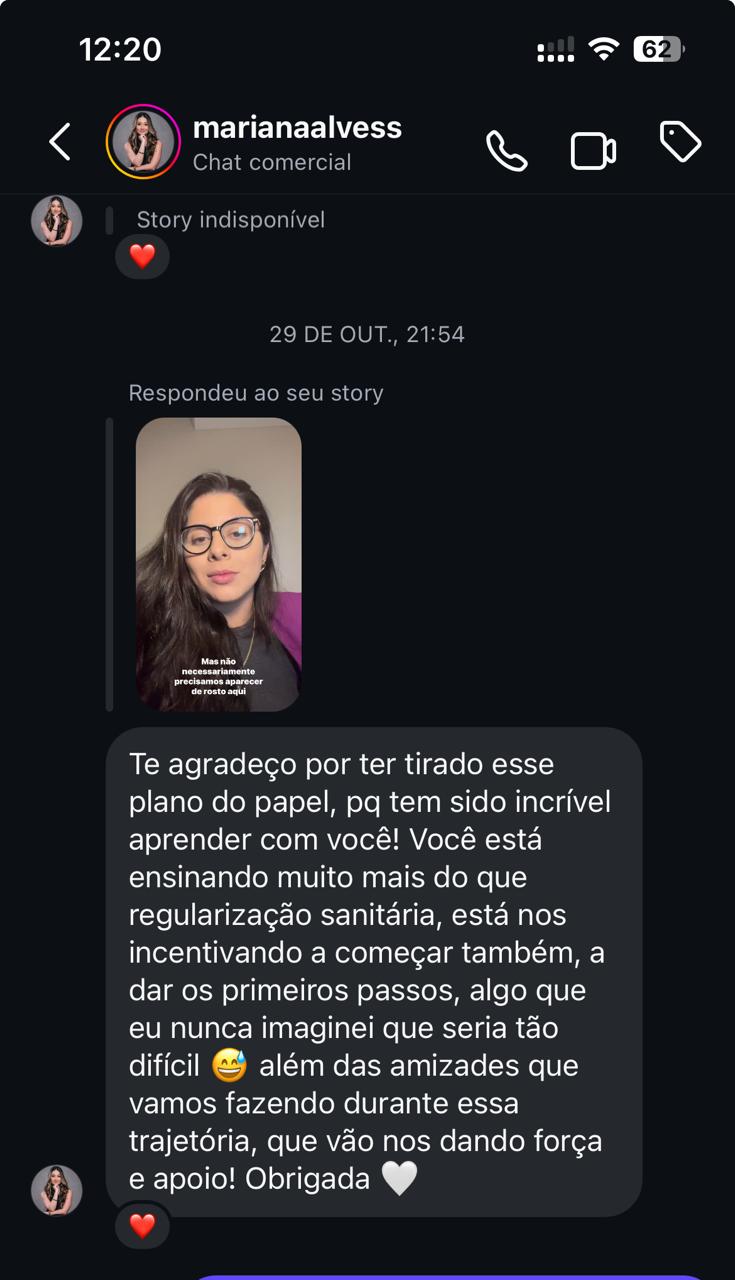735x1280 pixels.
Task: Open the orders tag icon in the header
Action: point(681,143)
